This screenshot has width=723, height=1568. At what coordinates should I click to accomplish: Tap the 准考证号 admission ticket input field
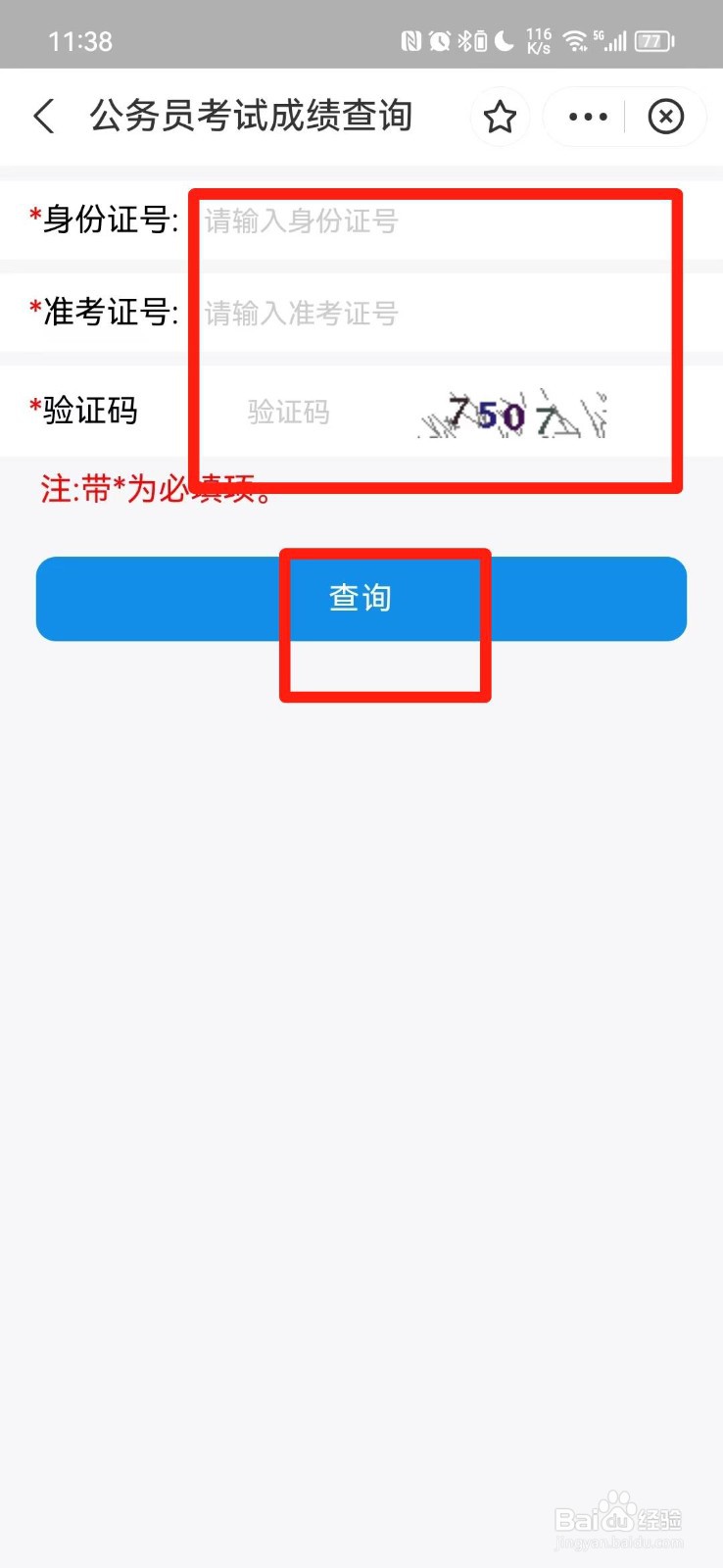click(431, 313)
